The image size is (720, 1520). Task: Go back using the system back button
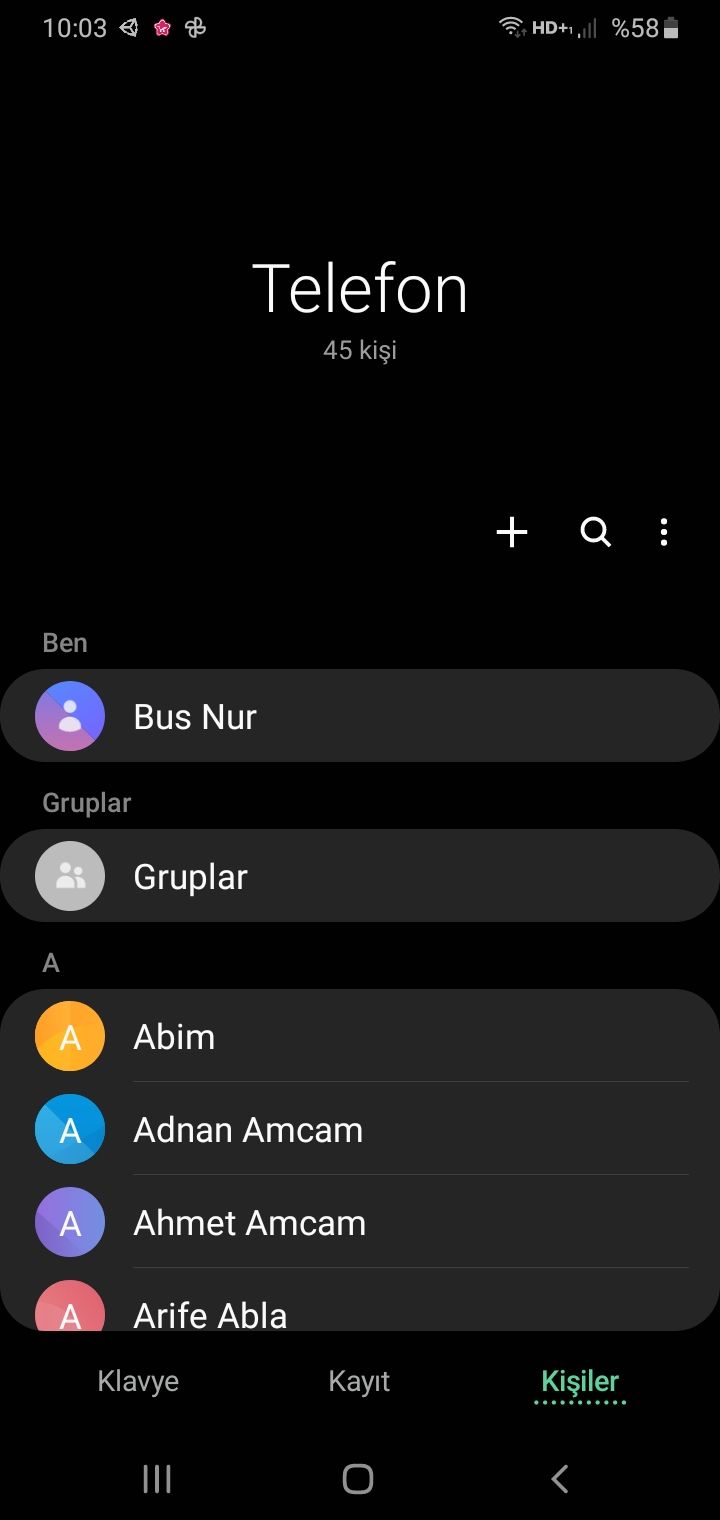560,1478
